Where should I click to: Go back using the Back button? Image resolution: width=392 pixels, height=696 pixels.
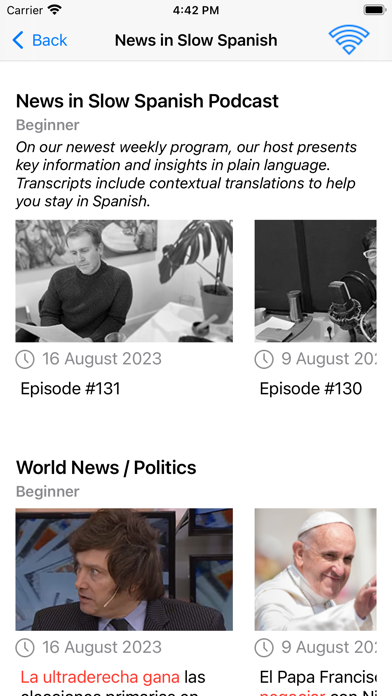[x=40, y=40]
